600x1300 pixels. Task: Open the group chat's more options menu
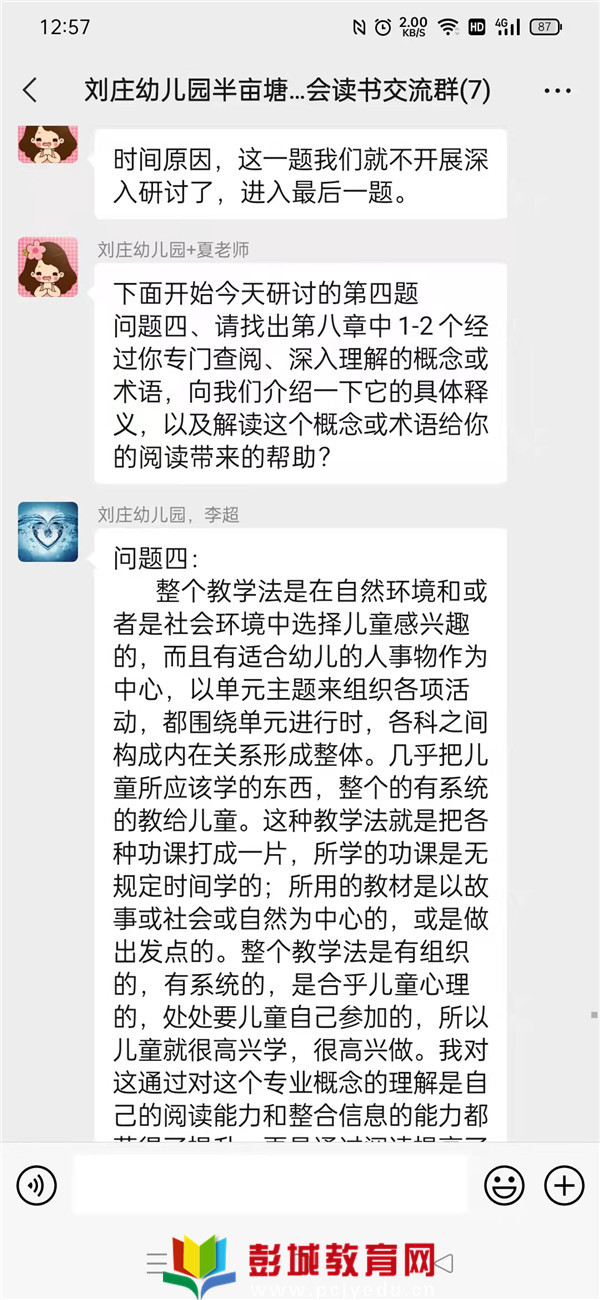[557, 91]
